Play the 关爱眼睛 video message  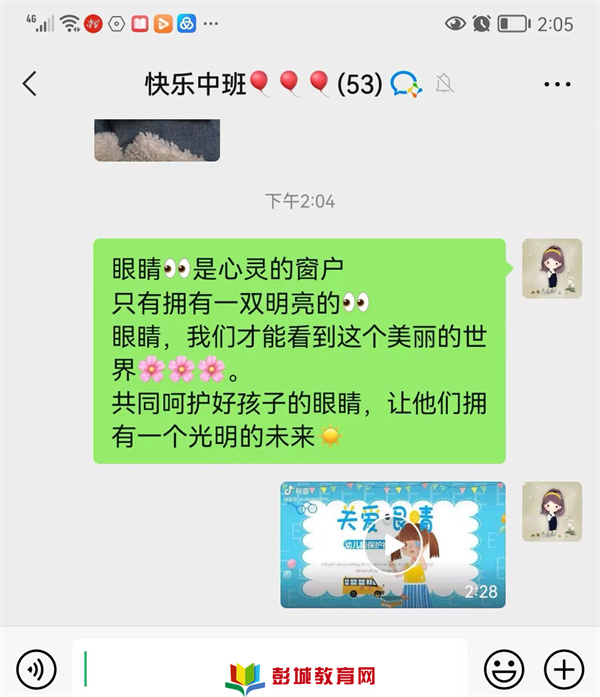[x=392, y=545]
